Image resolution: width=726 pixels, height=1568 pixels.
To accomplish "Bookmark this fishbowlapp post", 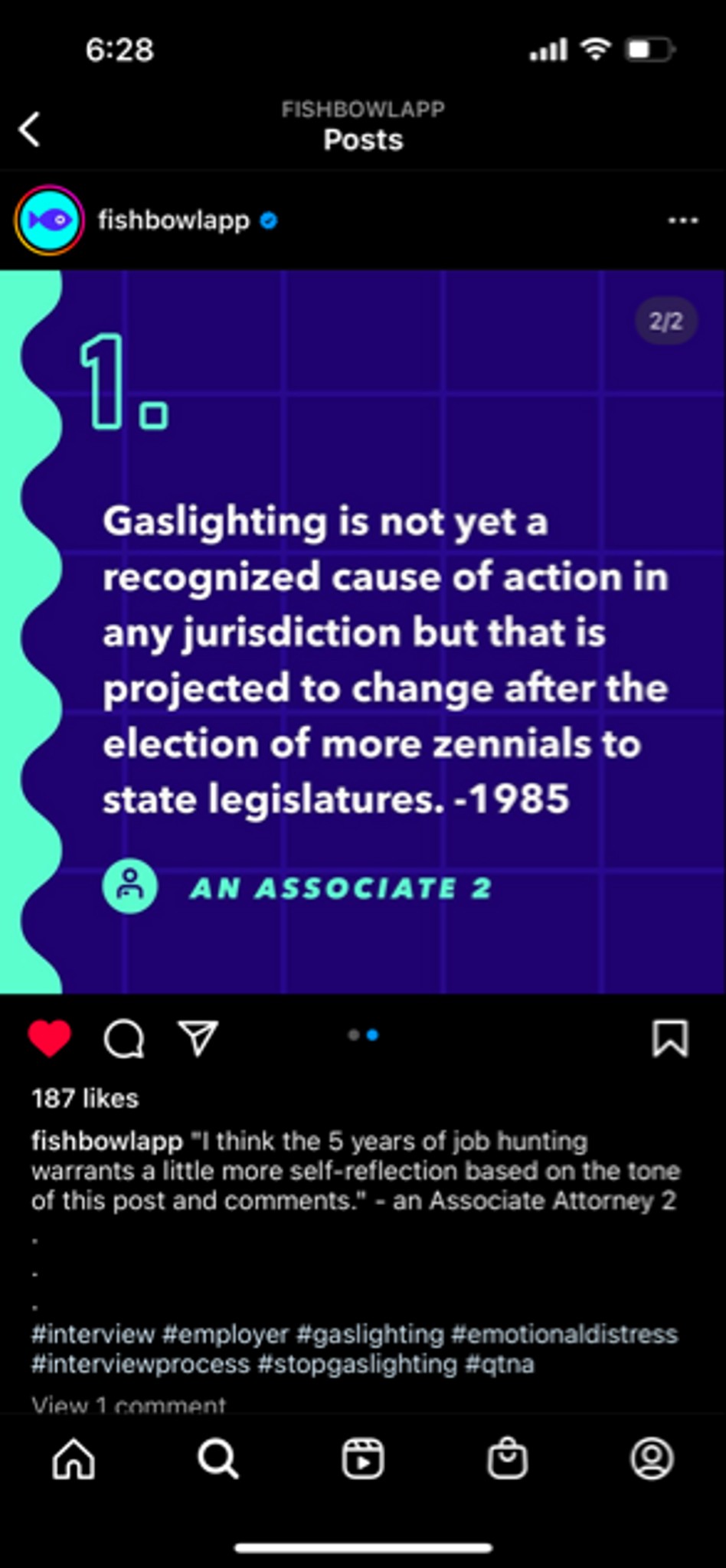I will pos(670,1039).
